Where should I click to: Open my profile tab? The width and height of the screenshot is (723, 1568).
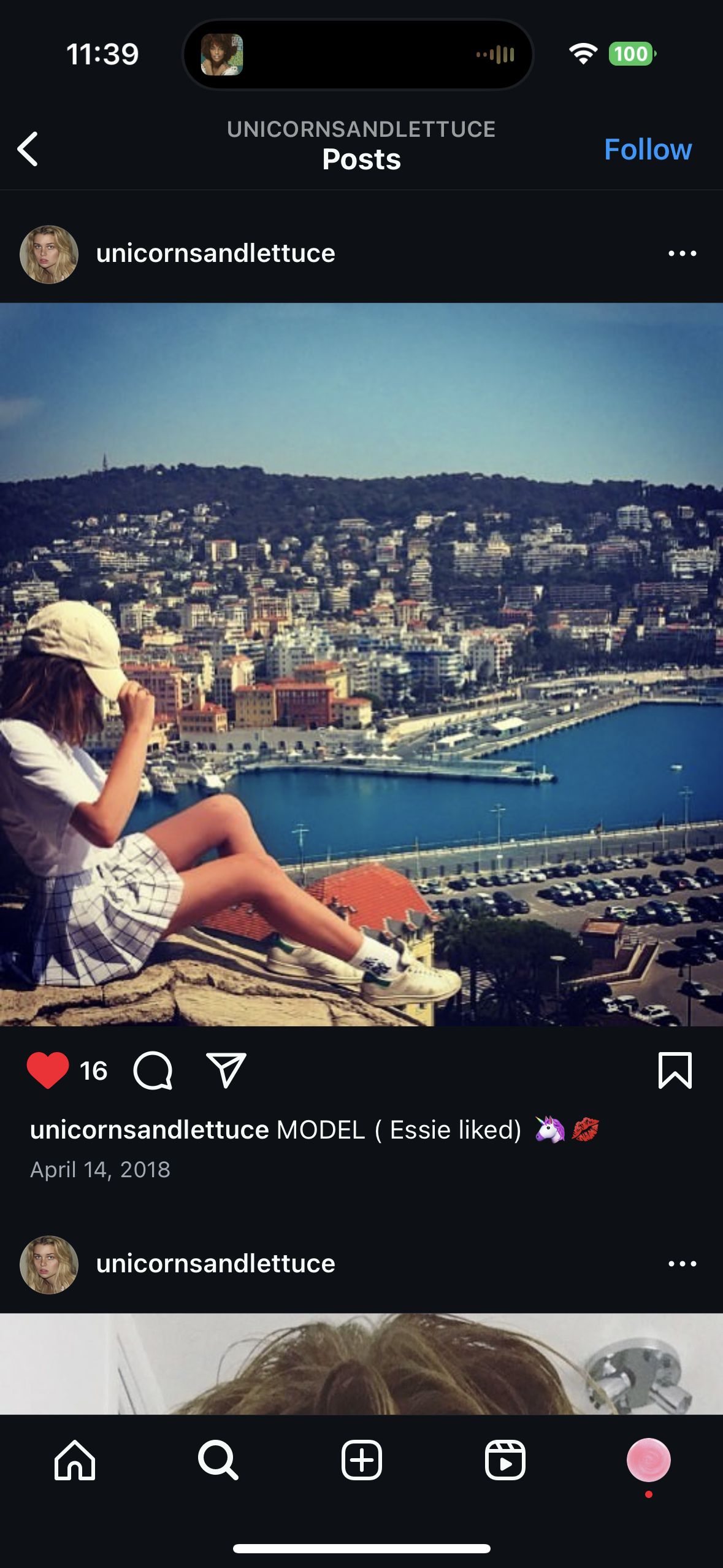648,1460
